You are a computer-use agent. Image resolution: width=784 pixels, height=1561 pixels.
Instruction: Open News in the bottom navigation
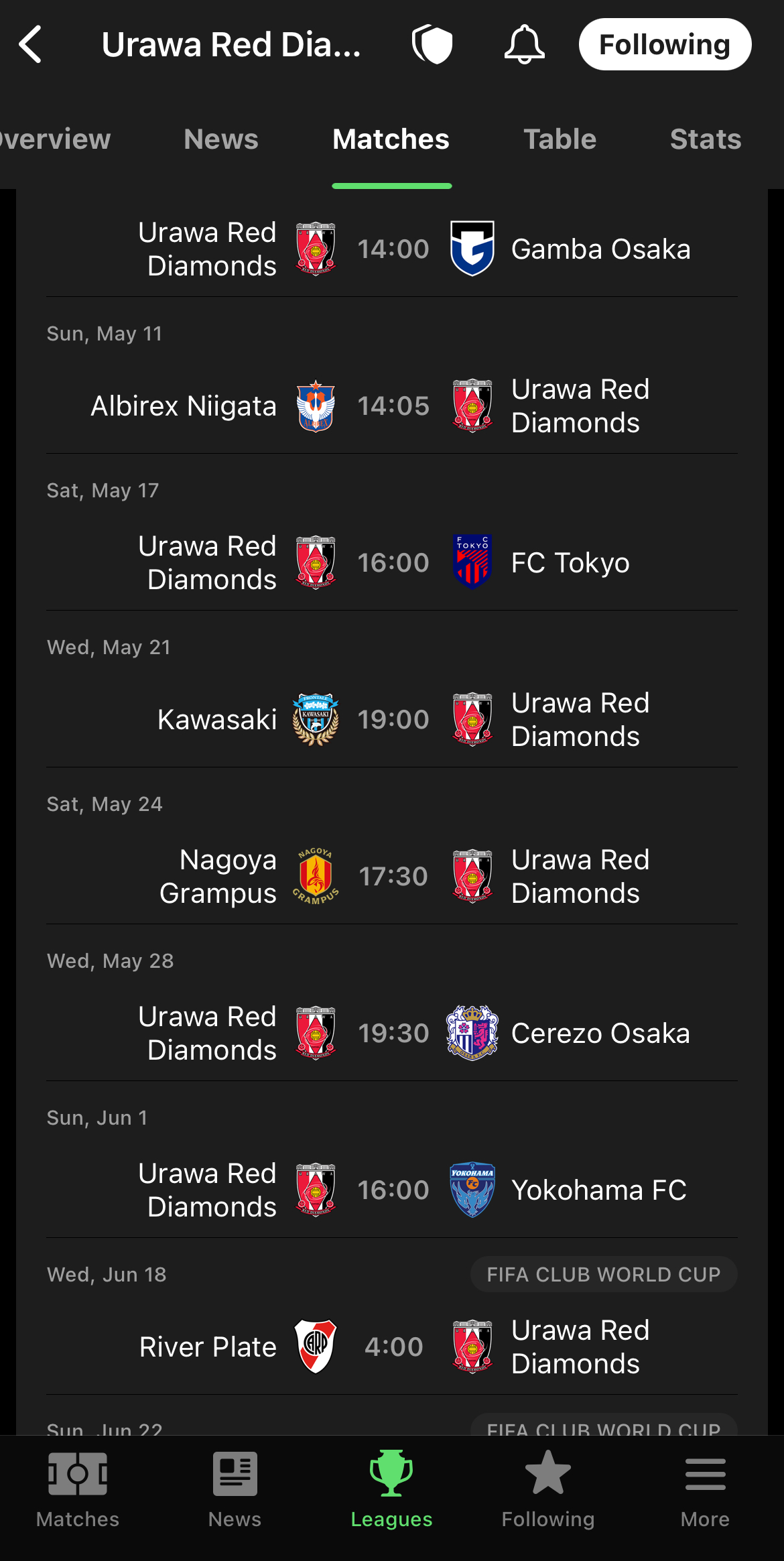click(x=235, y=1489)
